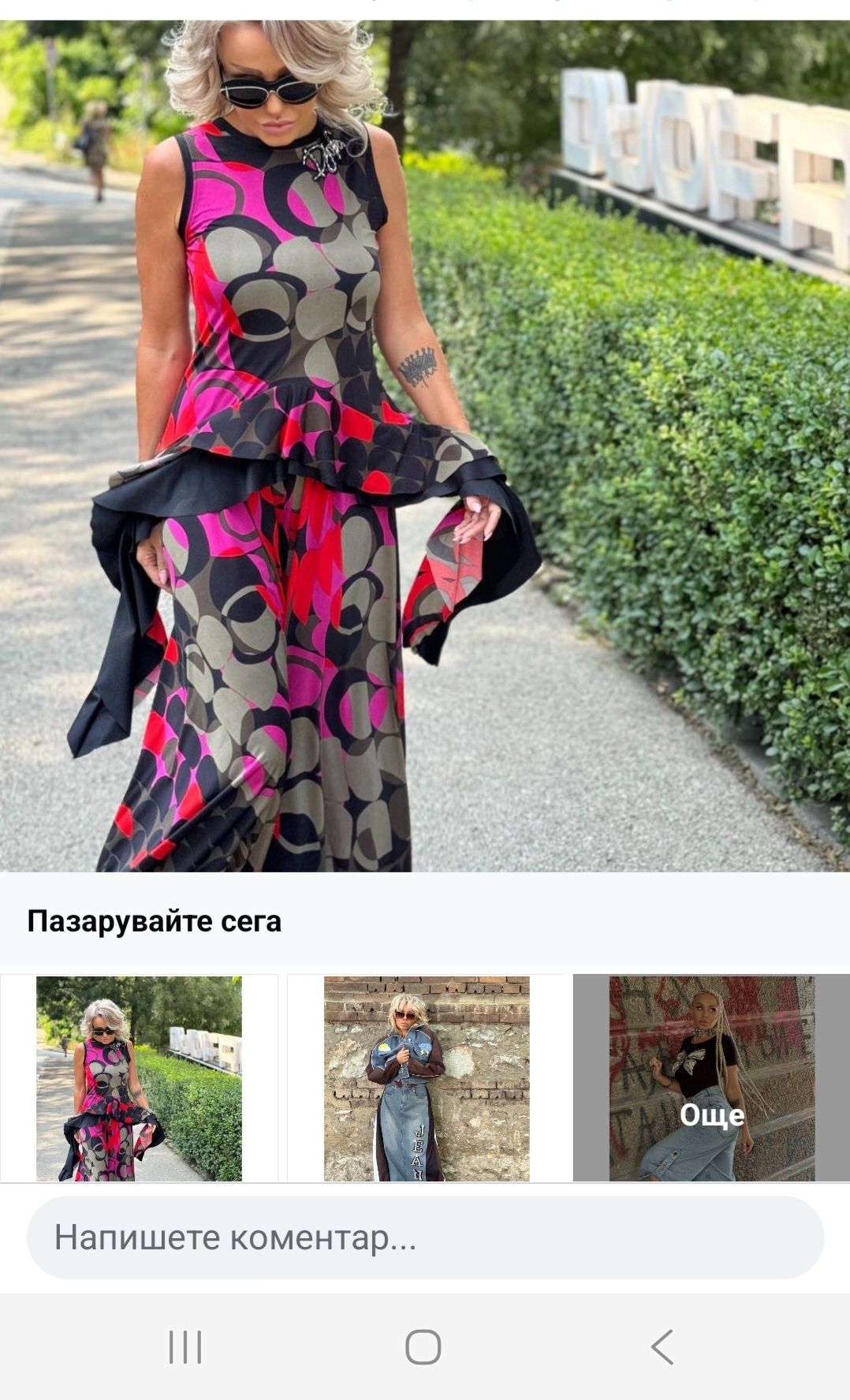Open the denim skirt product tile
This screenshot has width=850, height=1400.
tap(426, 1078)
